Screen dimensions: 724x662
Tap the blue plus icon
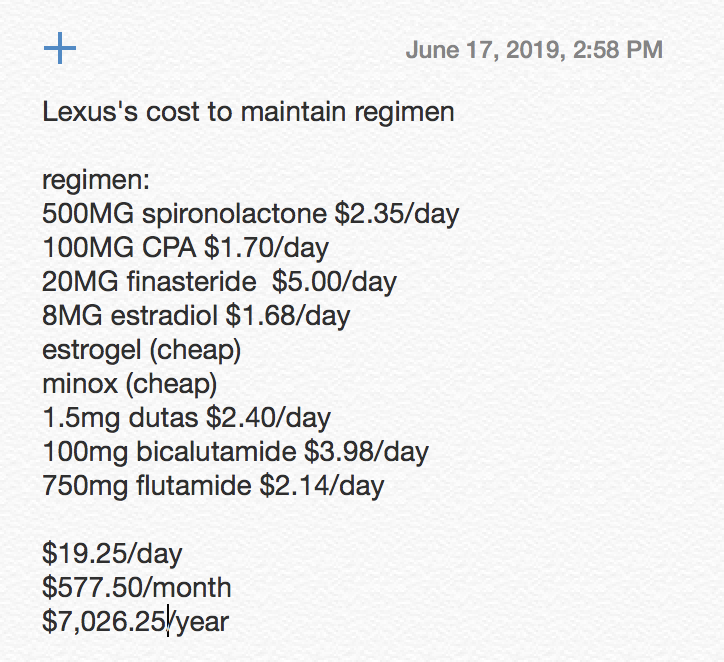pyautogui.click(x=60, y=48)
